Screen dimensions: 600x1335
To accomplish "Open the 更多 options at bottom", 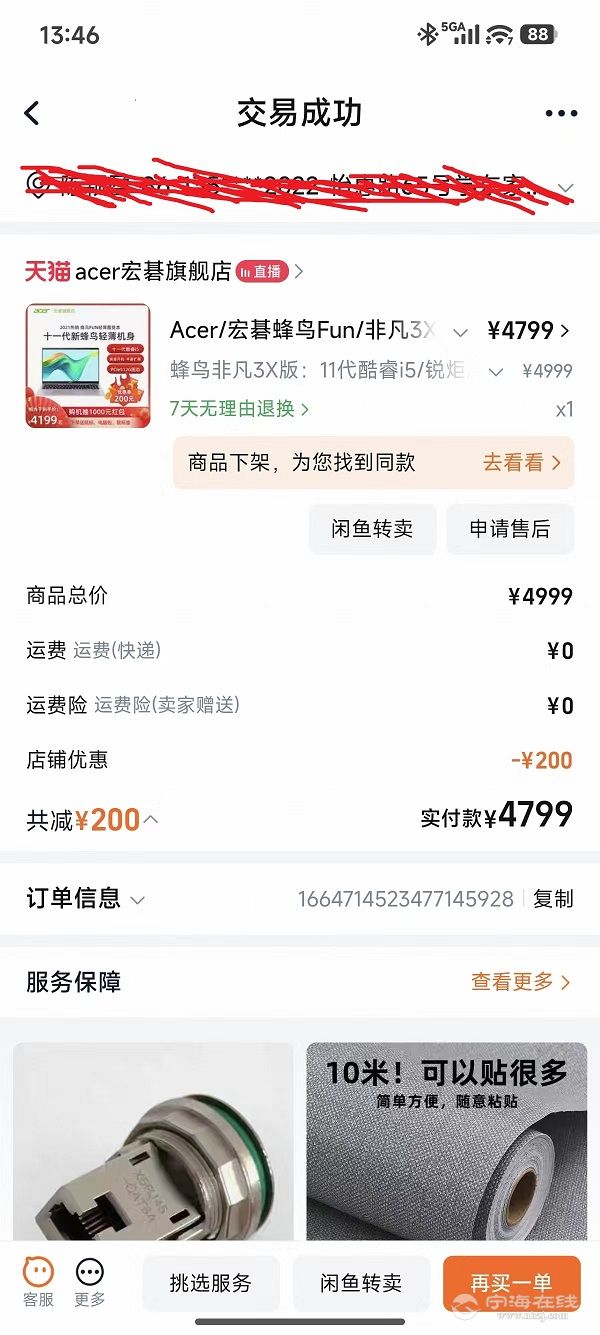I will (90, 1282).
